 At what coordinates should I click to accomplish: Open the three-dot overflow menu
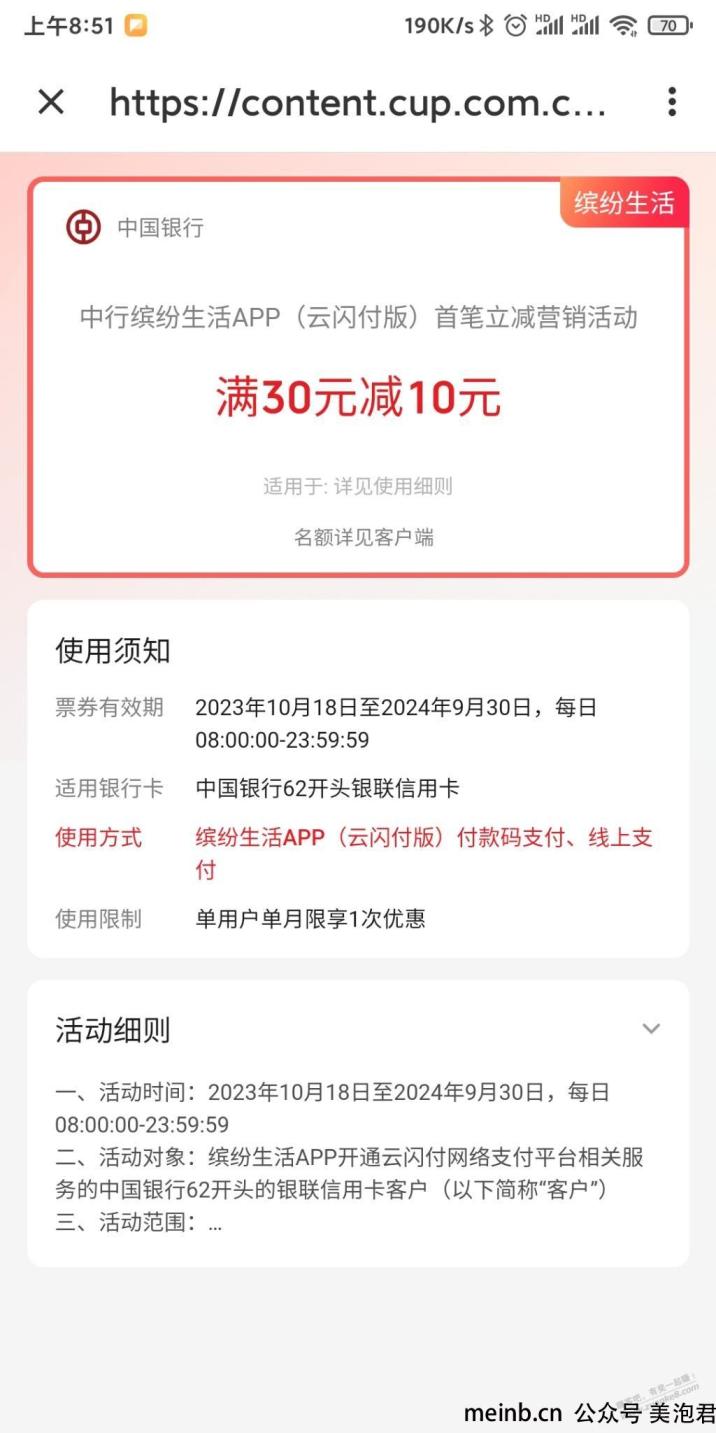pos(672,102)
